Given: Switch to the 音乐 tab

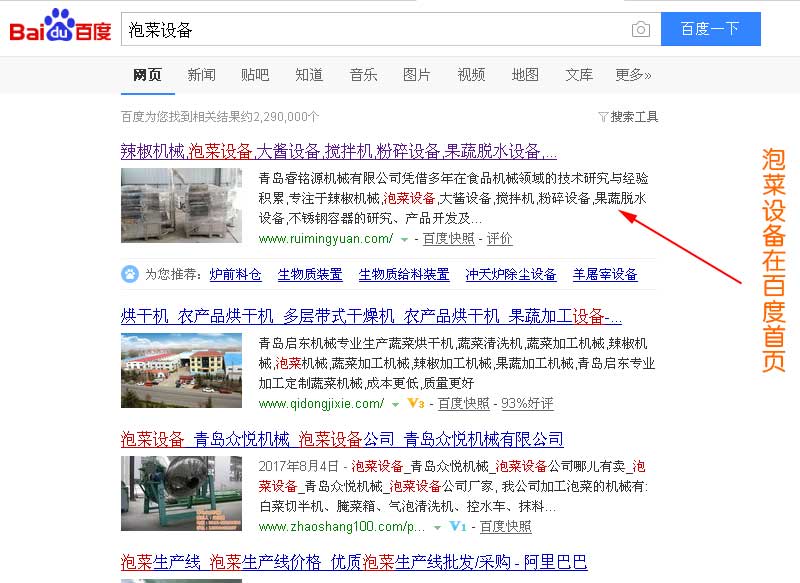Looking at the screenshot, I should click(x=363, y=75).
